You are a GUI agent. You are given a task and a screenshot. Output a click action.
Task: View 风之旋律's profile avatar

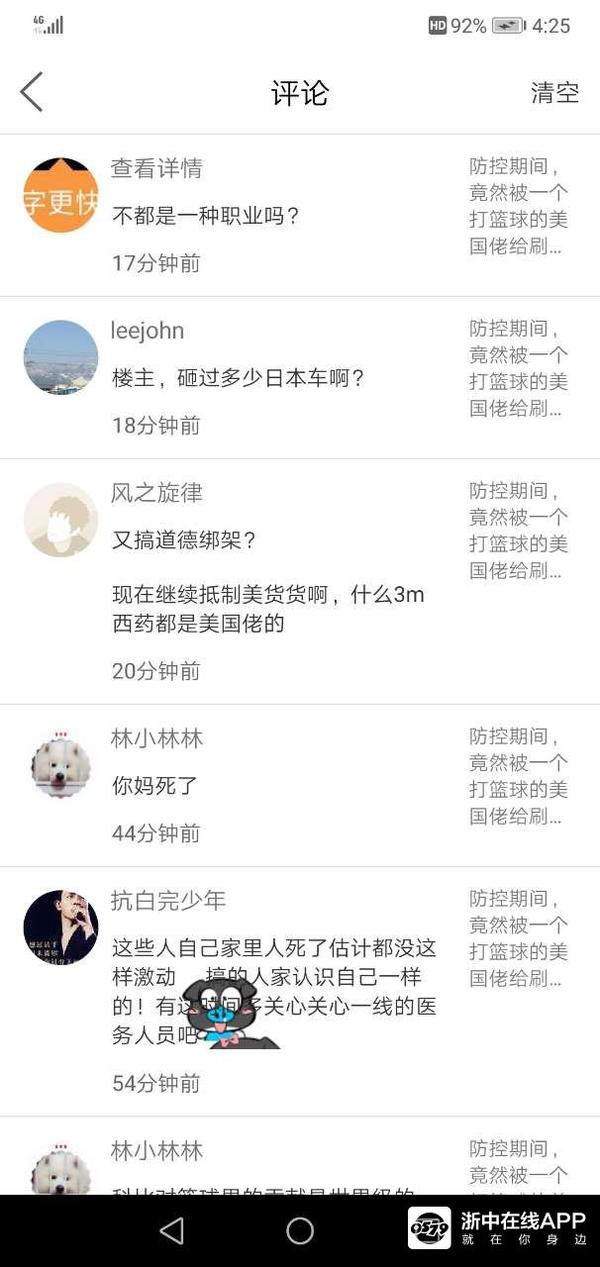[61, 520]
